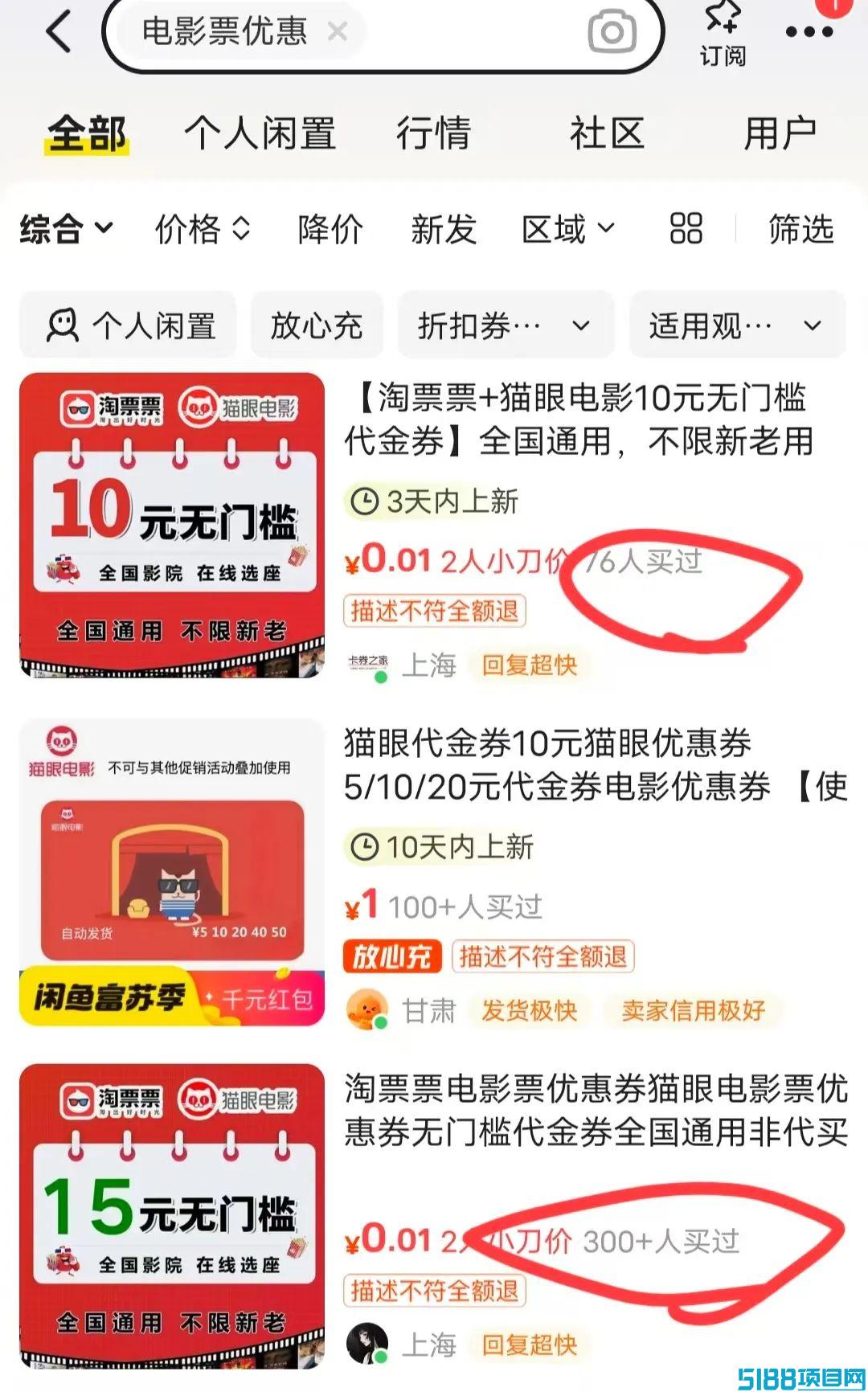Switch to the 个人闲置 top tab
This screenshot has width=868, height=1392.
[x=260, y=133]
